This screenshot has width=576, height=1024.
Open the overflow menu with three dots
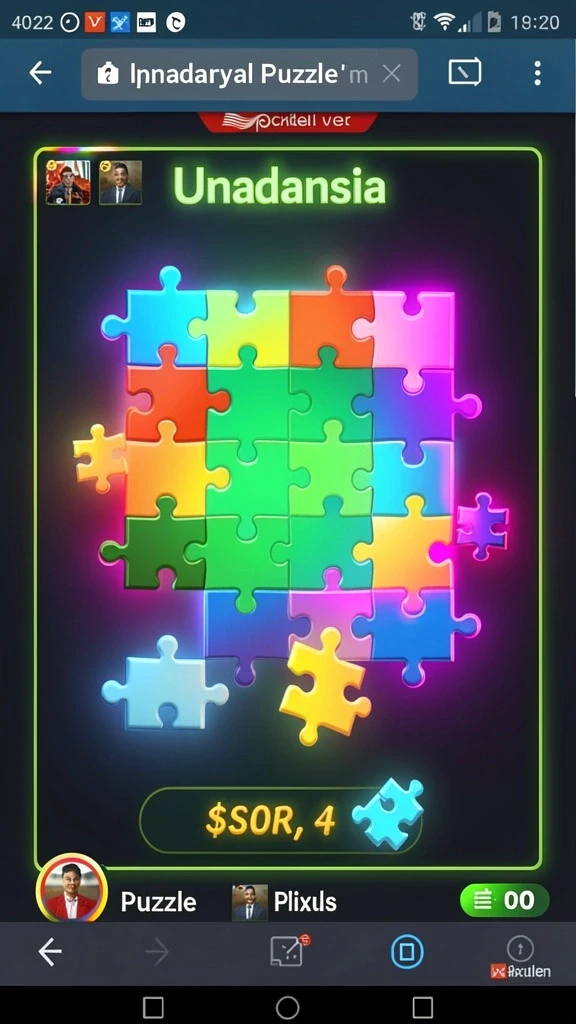coord(537,74)
